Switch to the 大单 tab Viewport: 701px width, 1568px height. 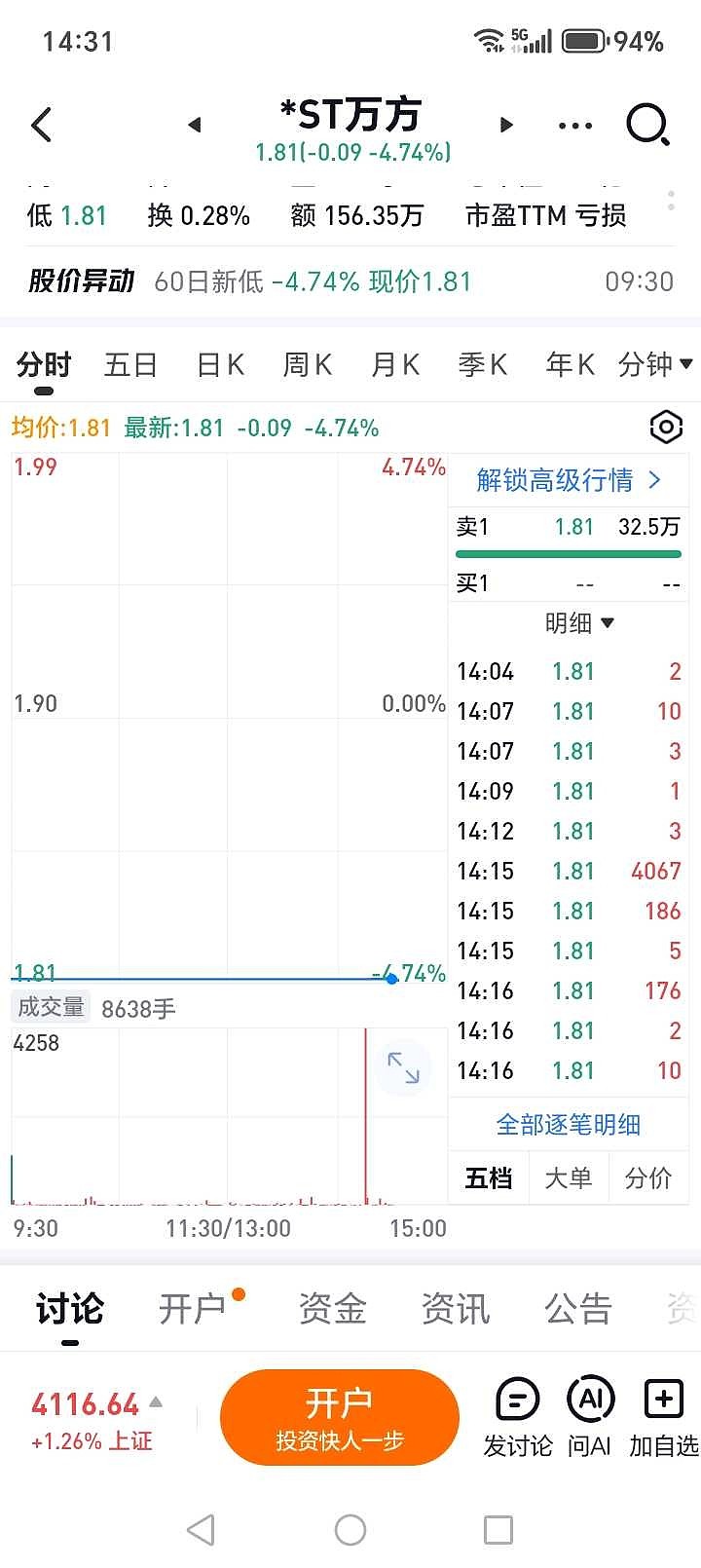[x=569, y=1178]
